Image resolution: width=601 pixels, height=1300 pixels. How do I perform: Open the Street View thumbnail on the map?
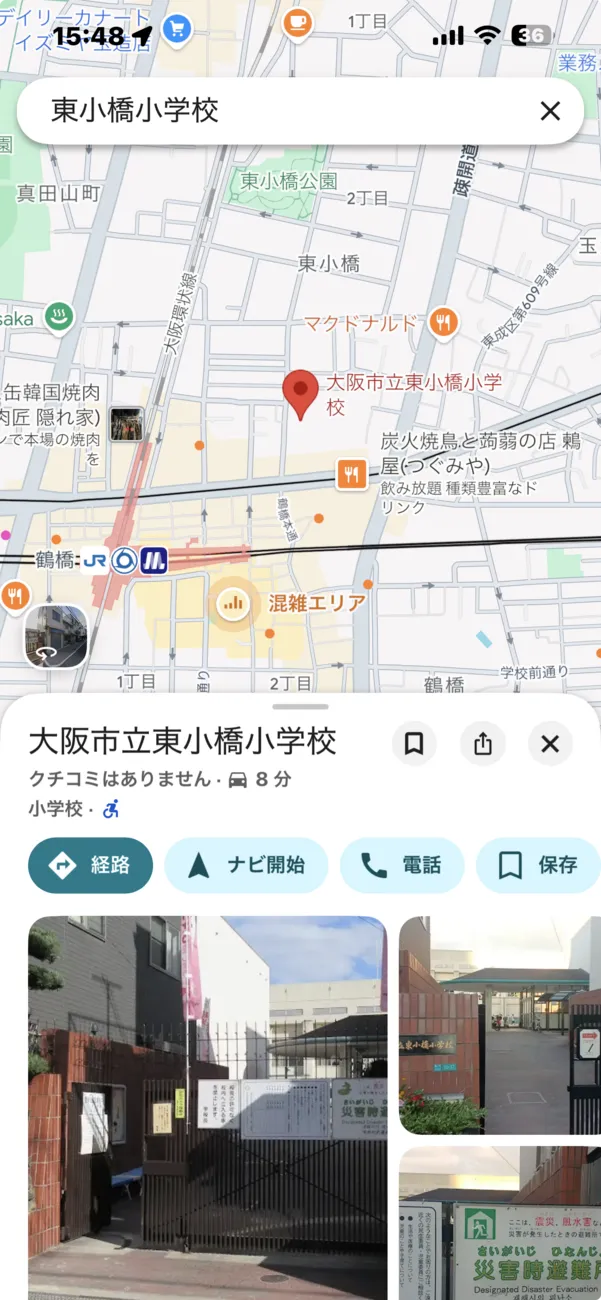56,636
